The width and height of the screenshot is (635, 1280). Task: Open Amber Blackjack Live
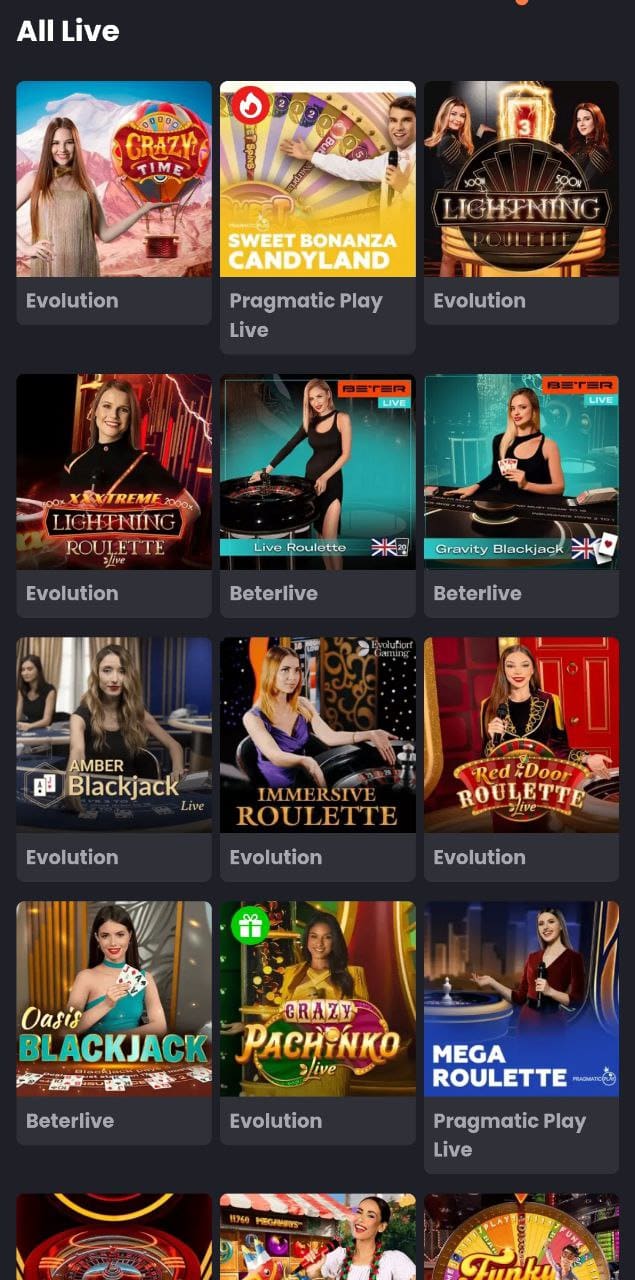114,735
